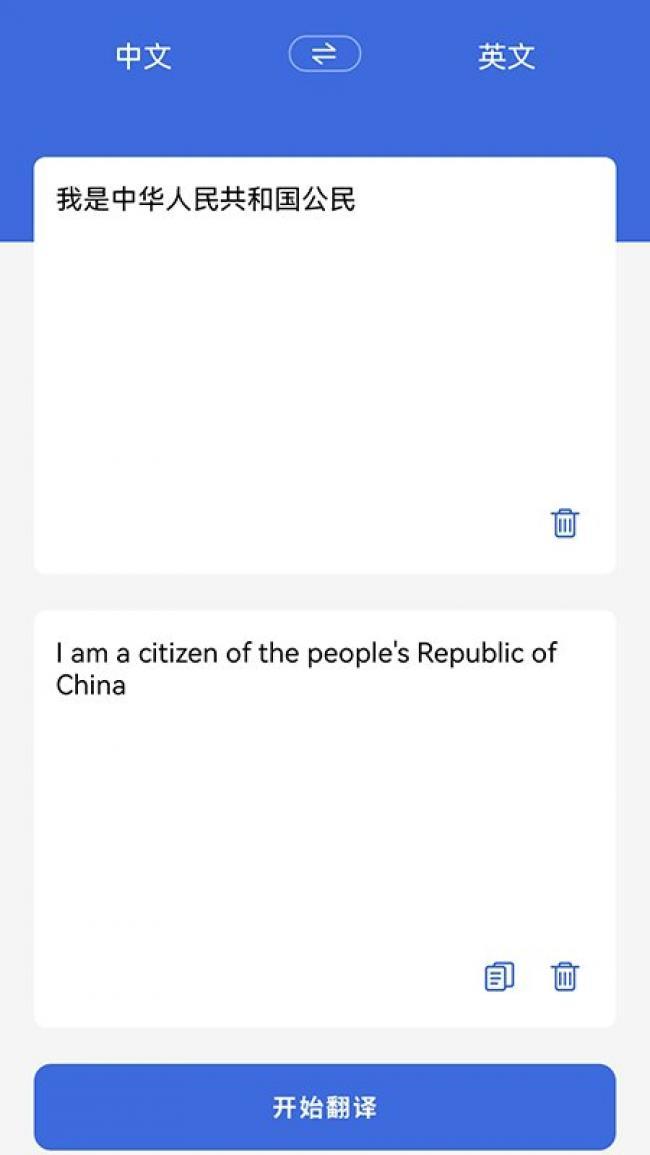This screenshot has width=650, height=1155.
Task: Change target language 英文
Action: 506,56
